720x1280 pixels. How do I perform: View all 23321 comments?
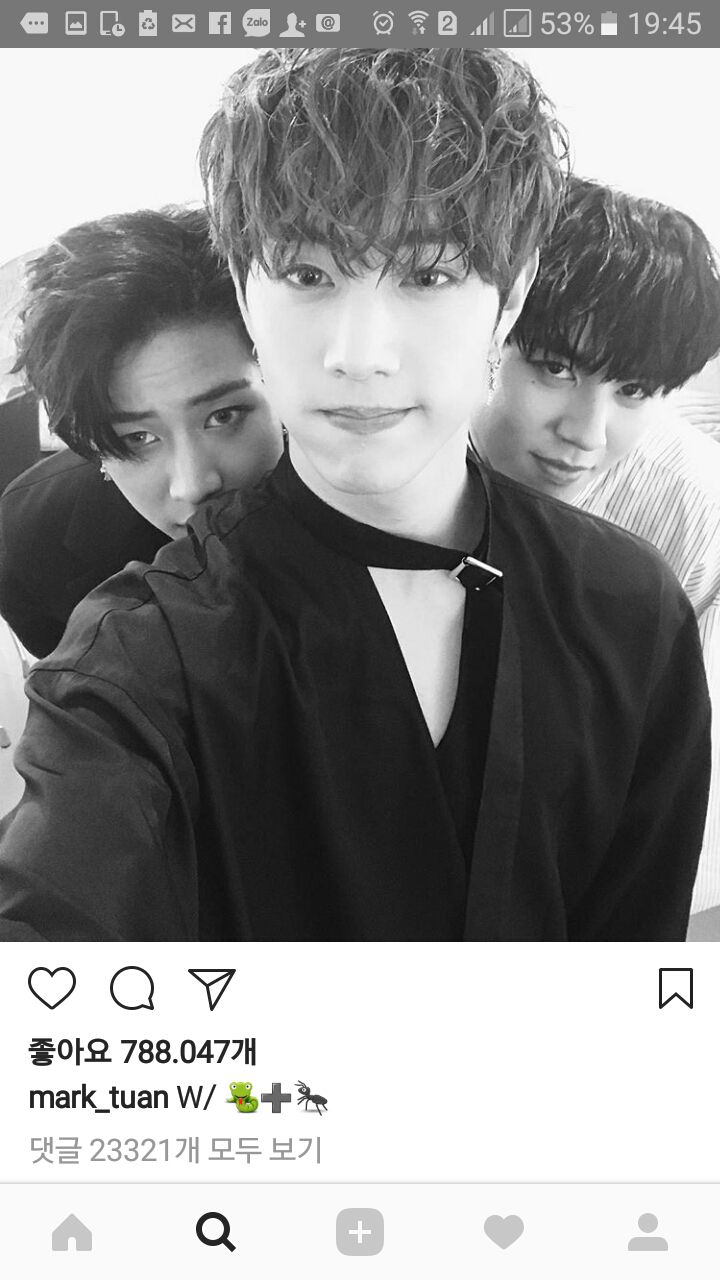point(175,1151)
